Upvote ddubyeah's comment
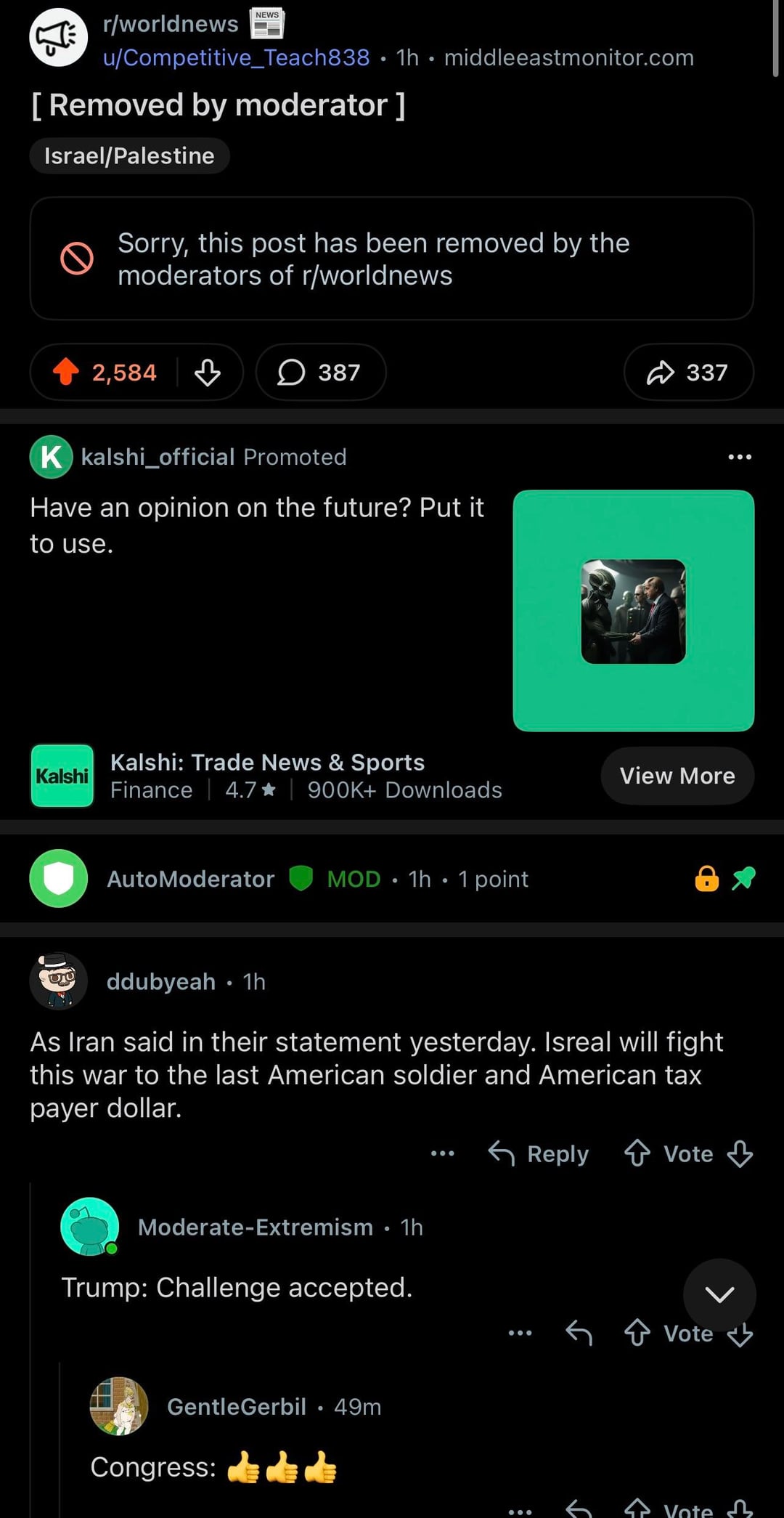The width and height of the screenshot is (784, 1518). point(637,1153)
